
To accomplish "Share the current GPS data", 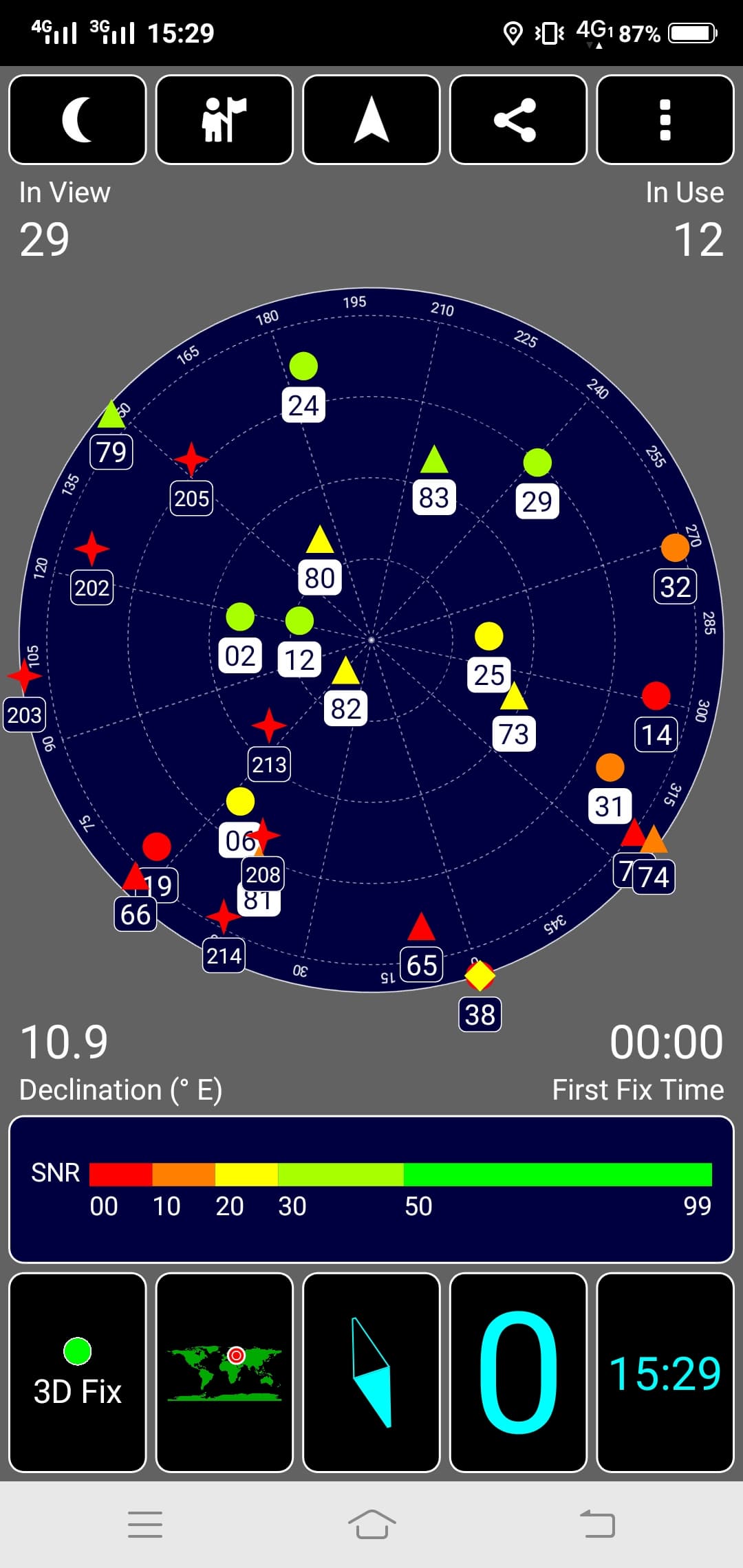I will (x=518, y=120).
